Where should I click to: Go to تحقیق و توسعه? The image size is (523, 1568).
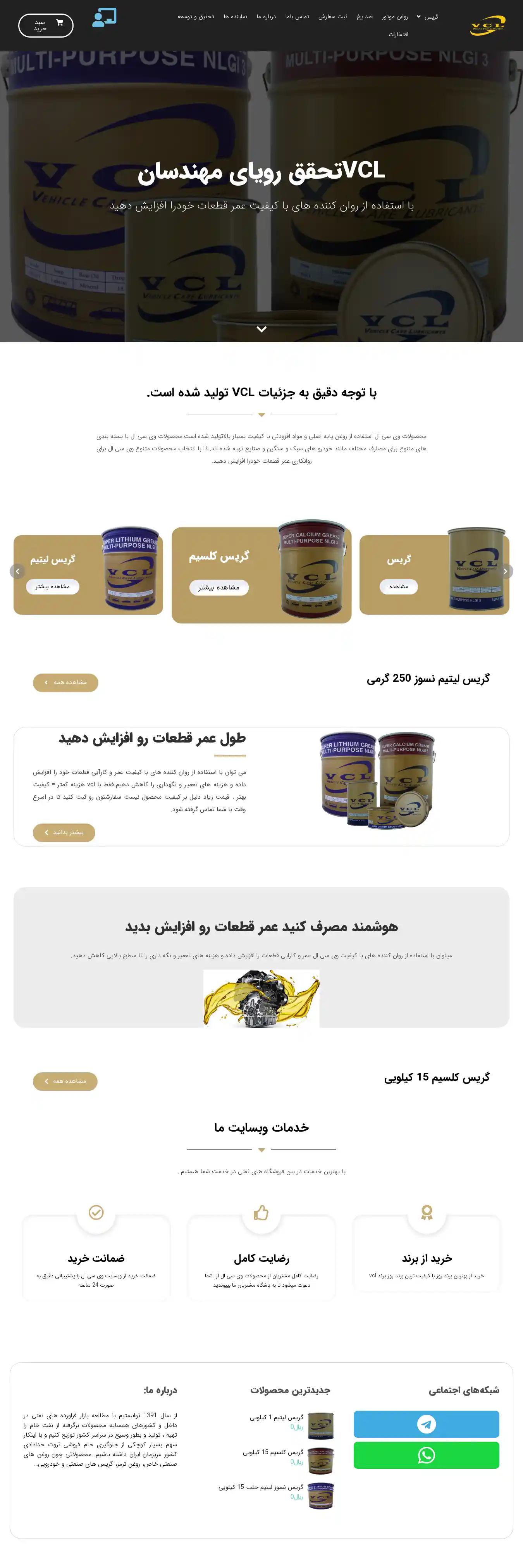(x=195, y=17)
